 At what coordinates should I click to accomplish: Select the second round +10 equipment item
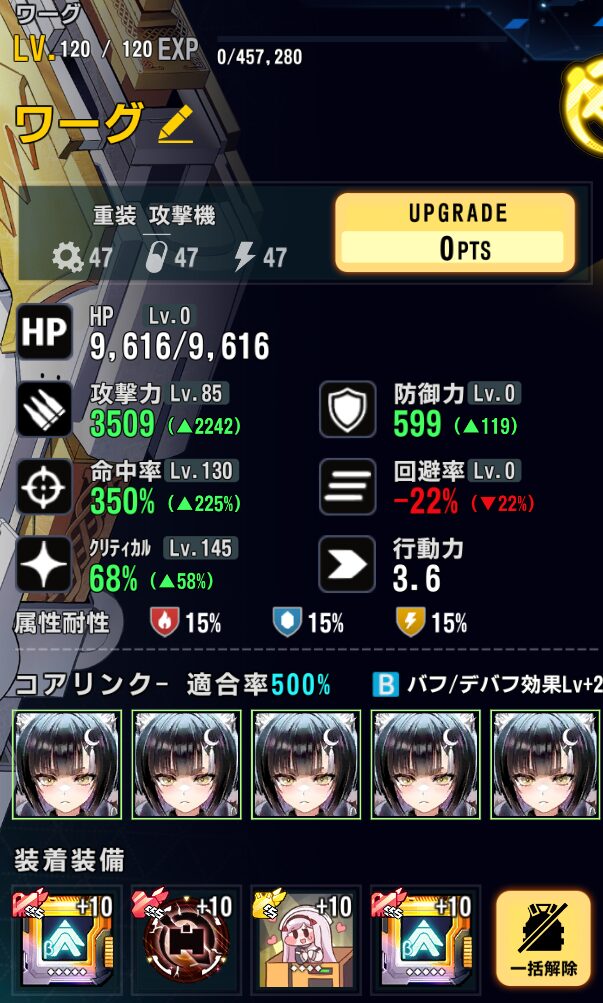(186, 944)
